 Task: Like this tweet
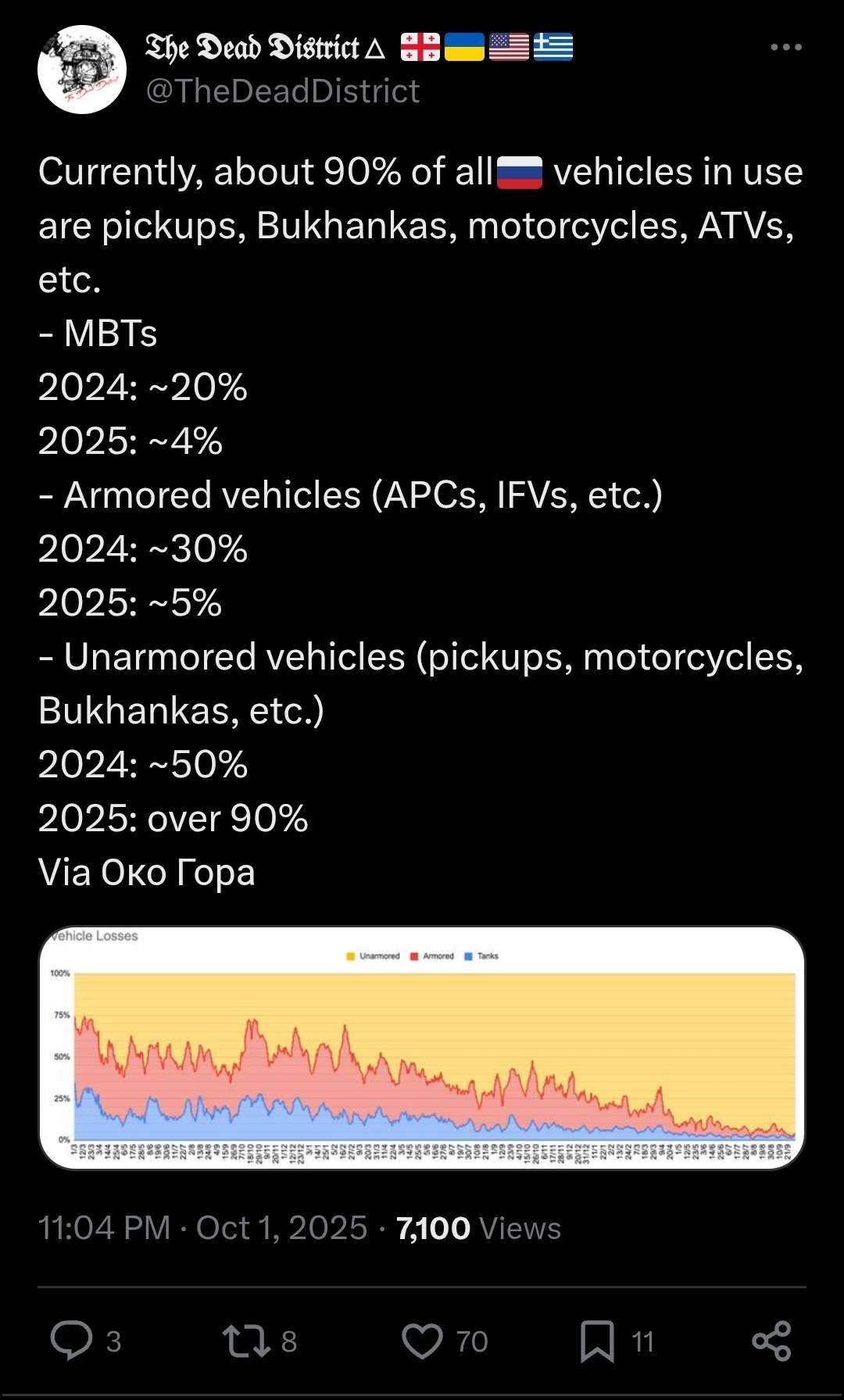click(x=422, y=1341)
